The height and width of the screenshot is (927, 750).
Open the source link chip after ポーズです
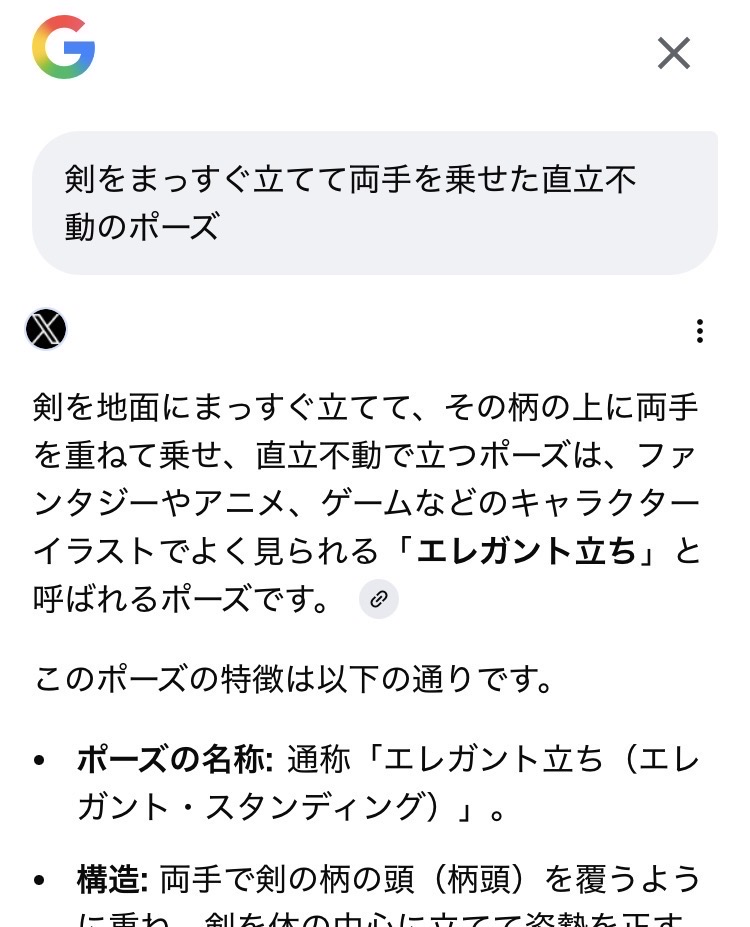(379, 599)
